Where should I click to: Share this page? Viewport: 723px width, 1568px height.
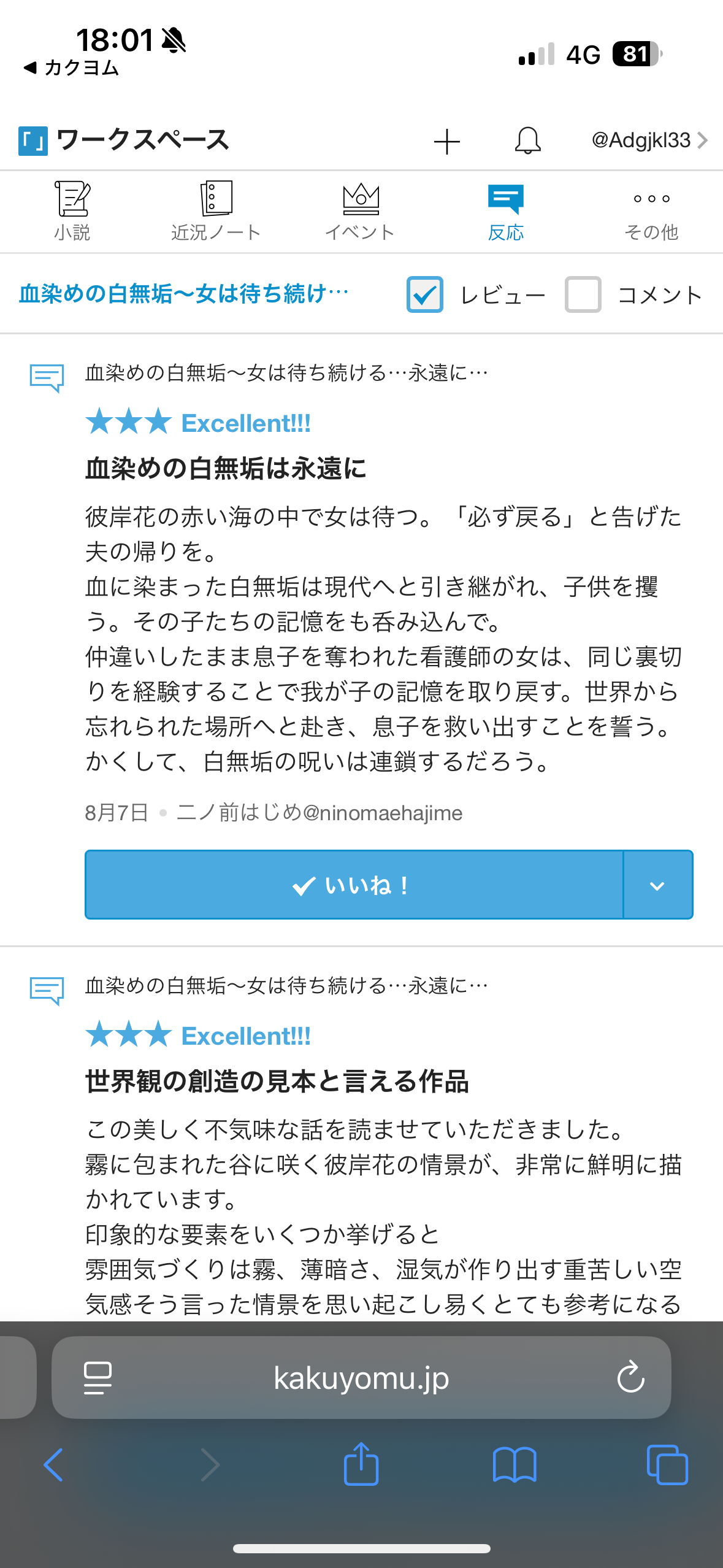click(361, 1464)
